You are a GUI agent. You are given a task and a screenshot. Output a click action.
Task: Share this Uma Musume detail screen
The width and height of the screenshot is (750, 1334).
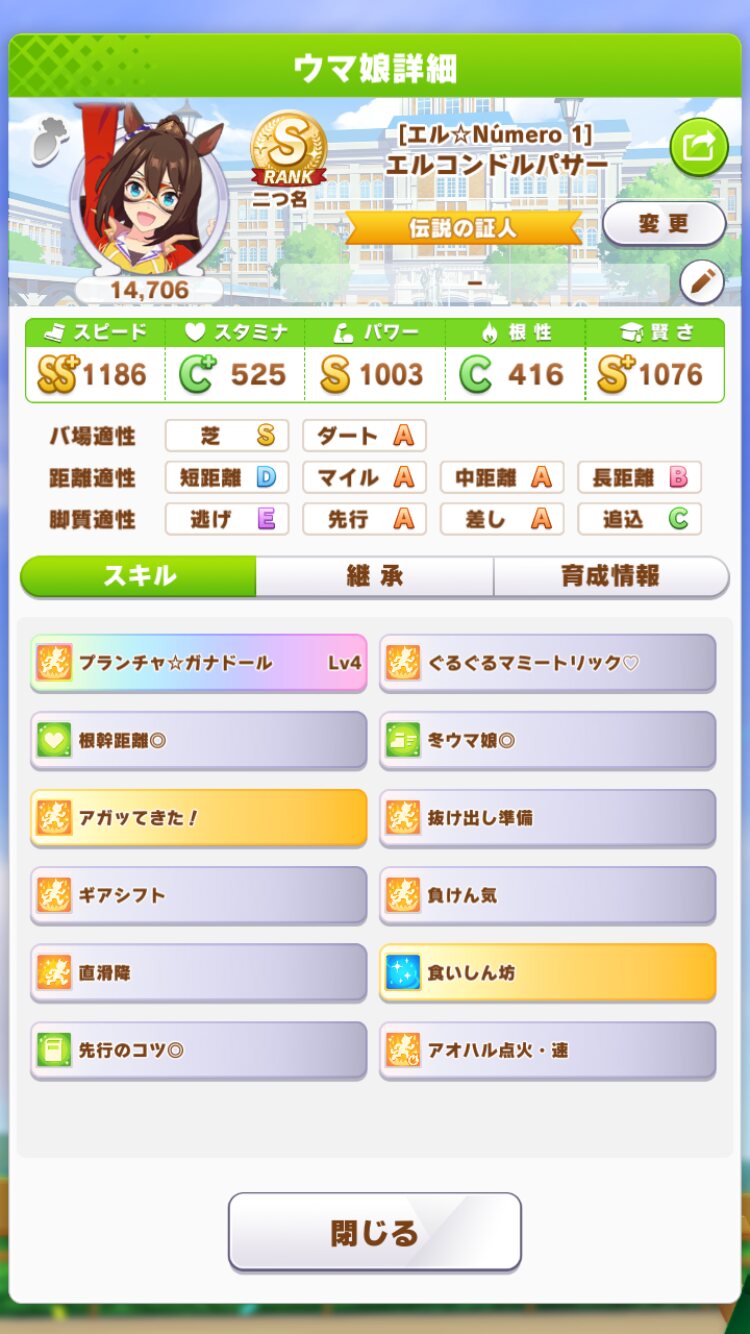[x=698, y=147]
